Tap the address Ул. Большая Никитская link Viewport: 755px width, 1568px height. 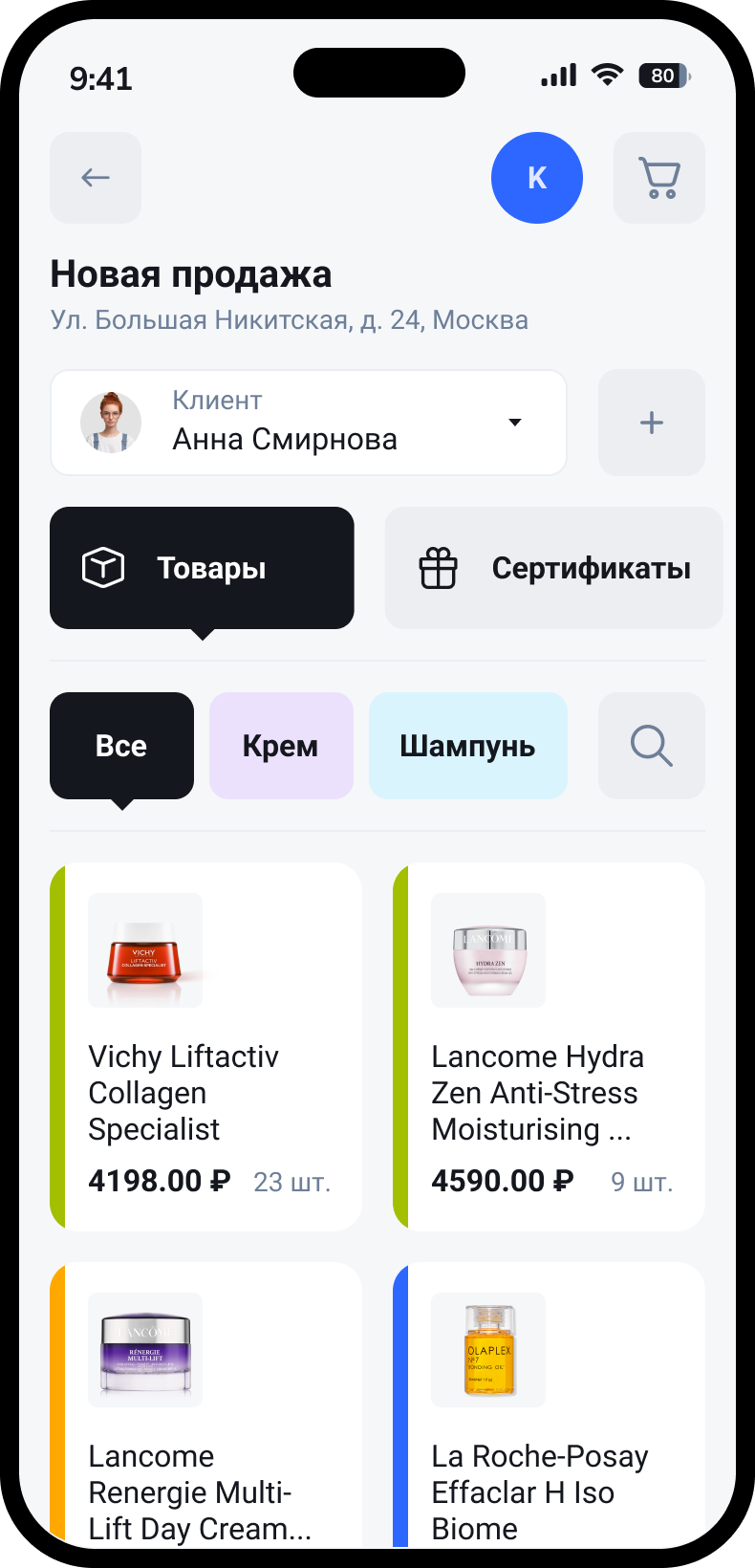pos(288,319)
